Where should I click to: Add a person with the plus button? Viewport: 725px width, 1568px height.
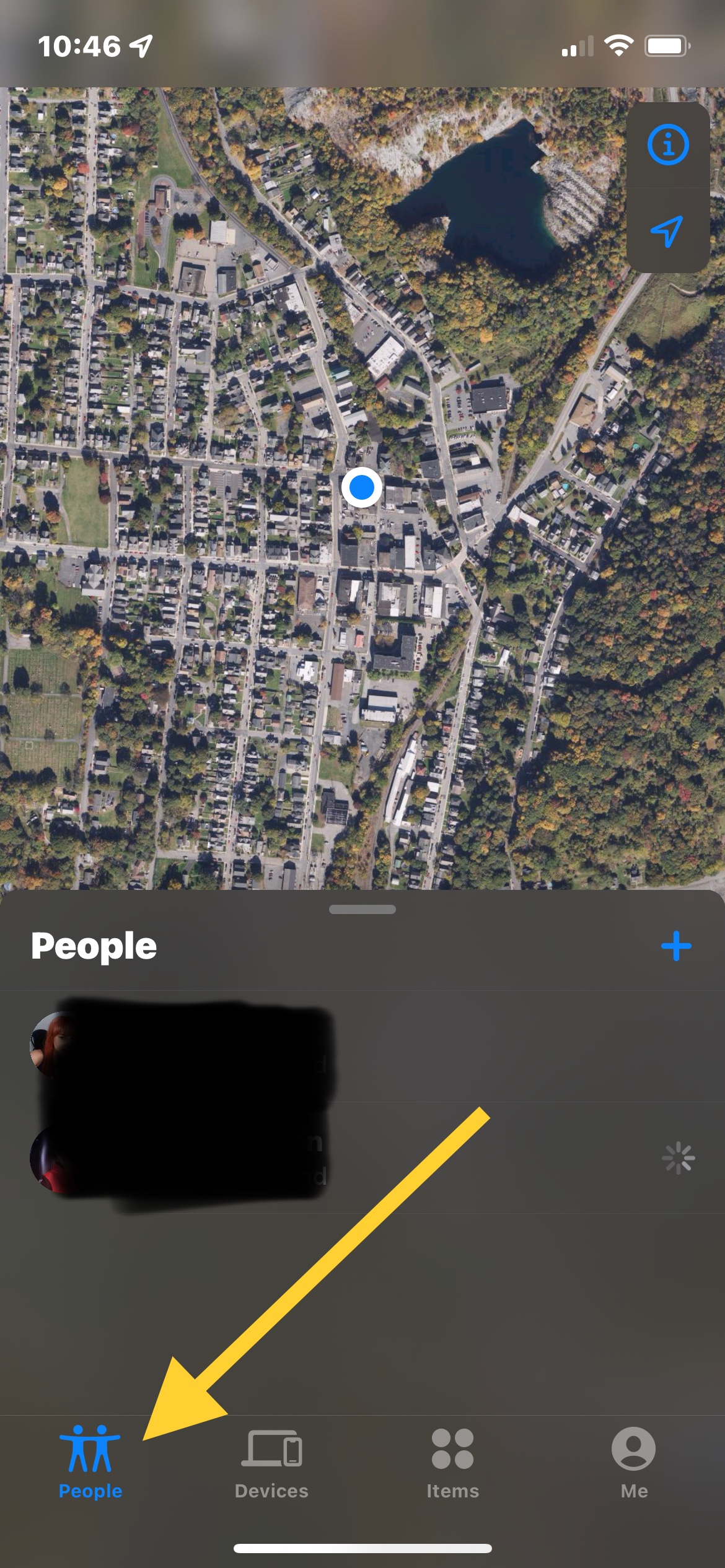(x=675, y=946)
